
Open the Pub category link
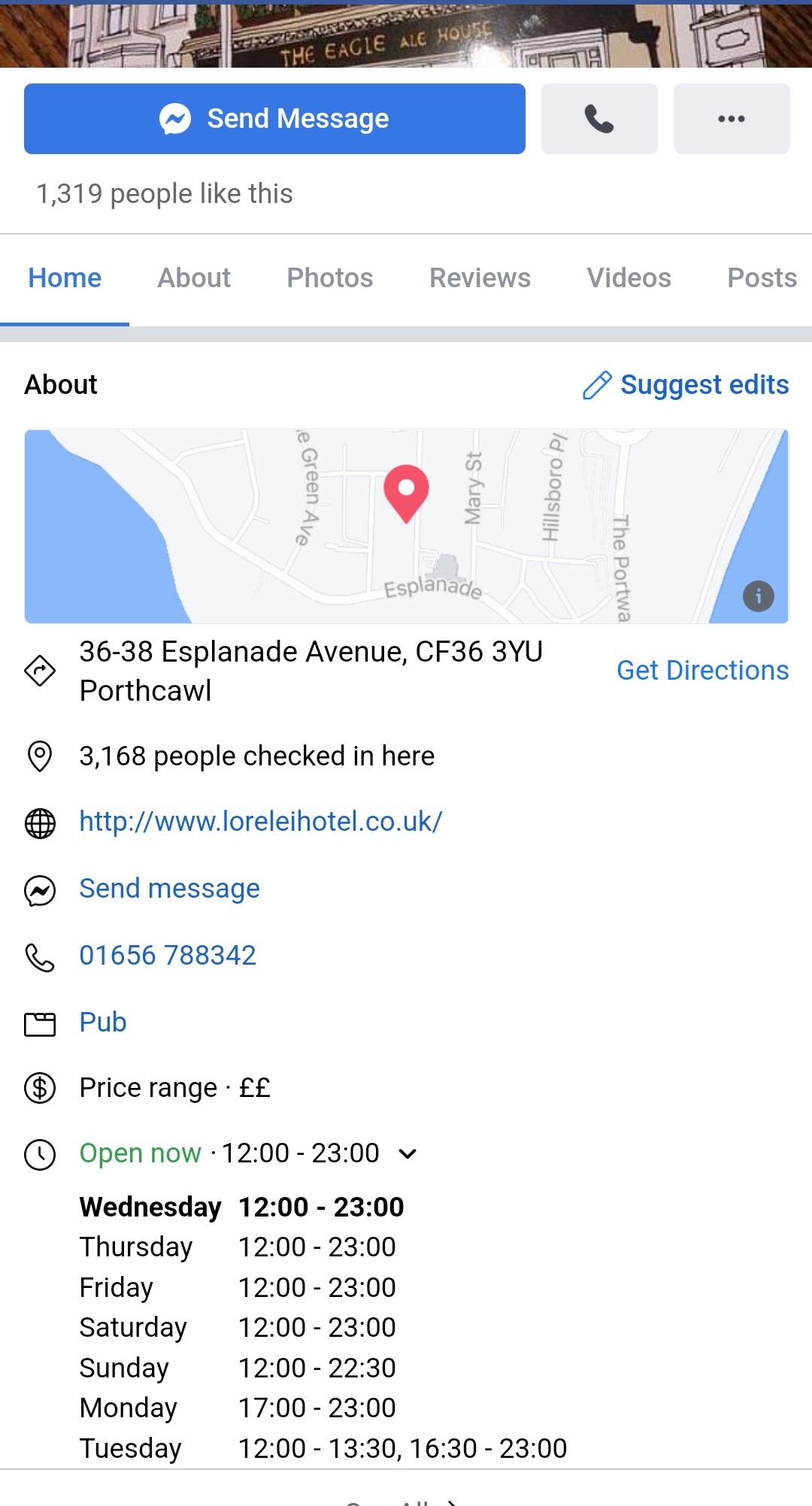[103, 1023]
